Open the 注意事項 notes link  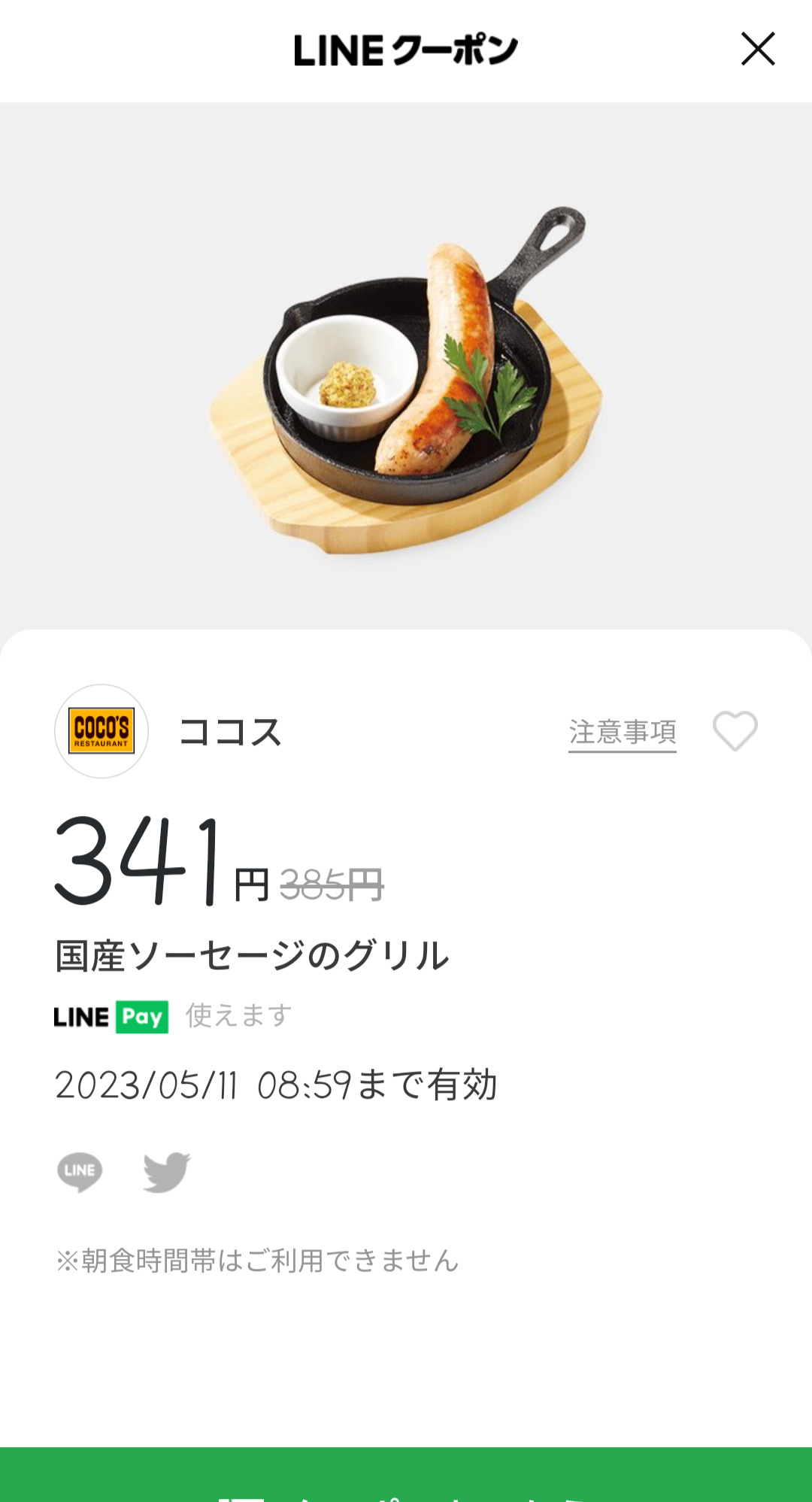622,732
